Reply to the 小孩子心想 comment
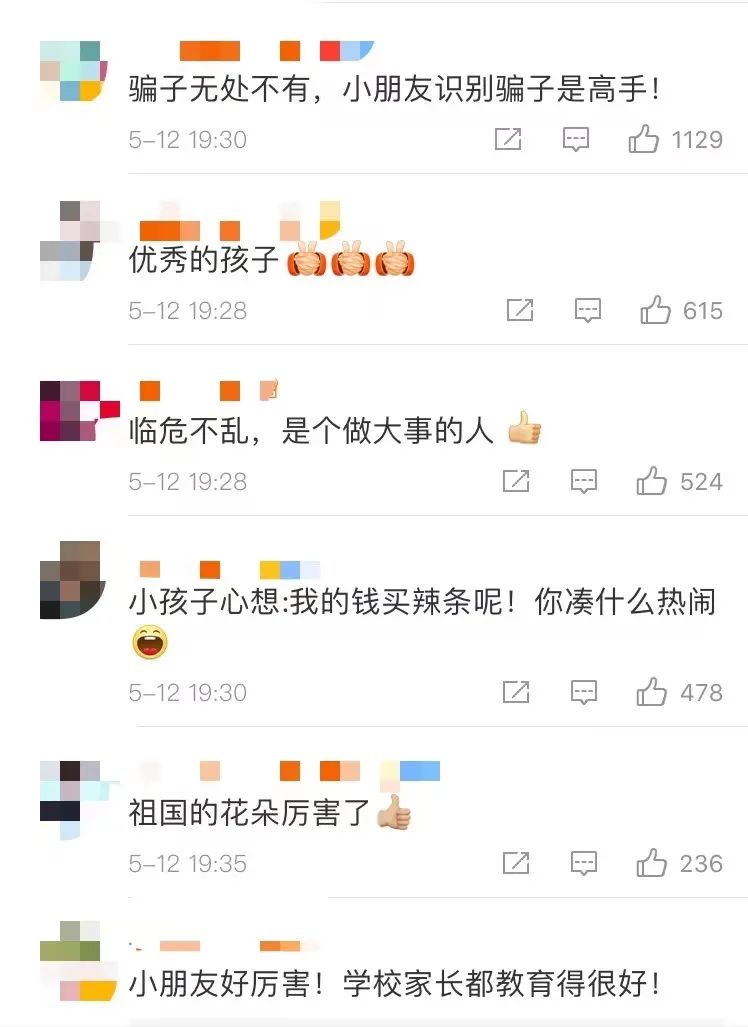748x1027 pixels. tap(584, 692)
